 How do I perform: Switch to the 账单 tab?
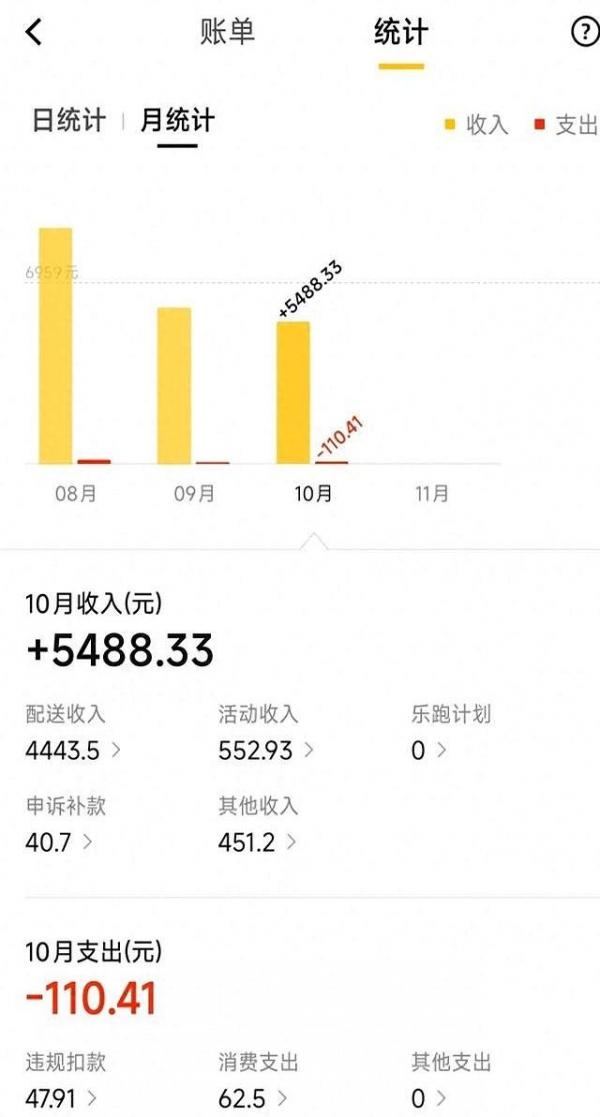228,32
